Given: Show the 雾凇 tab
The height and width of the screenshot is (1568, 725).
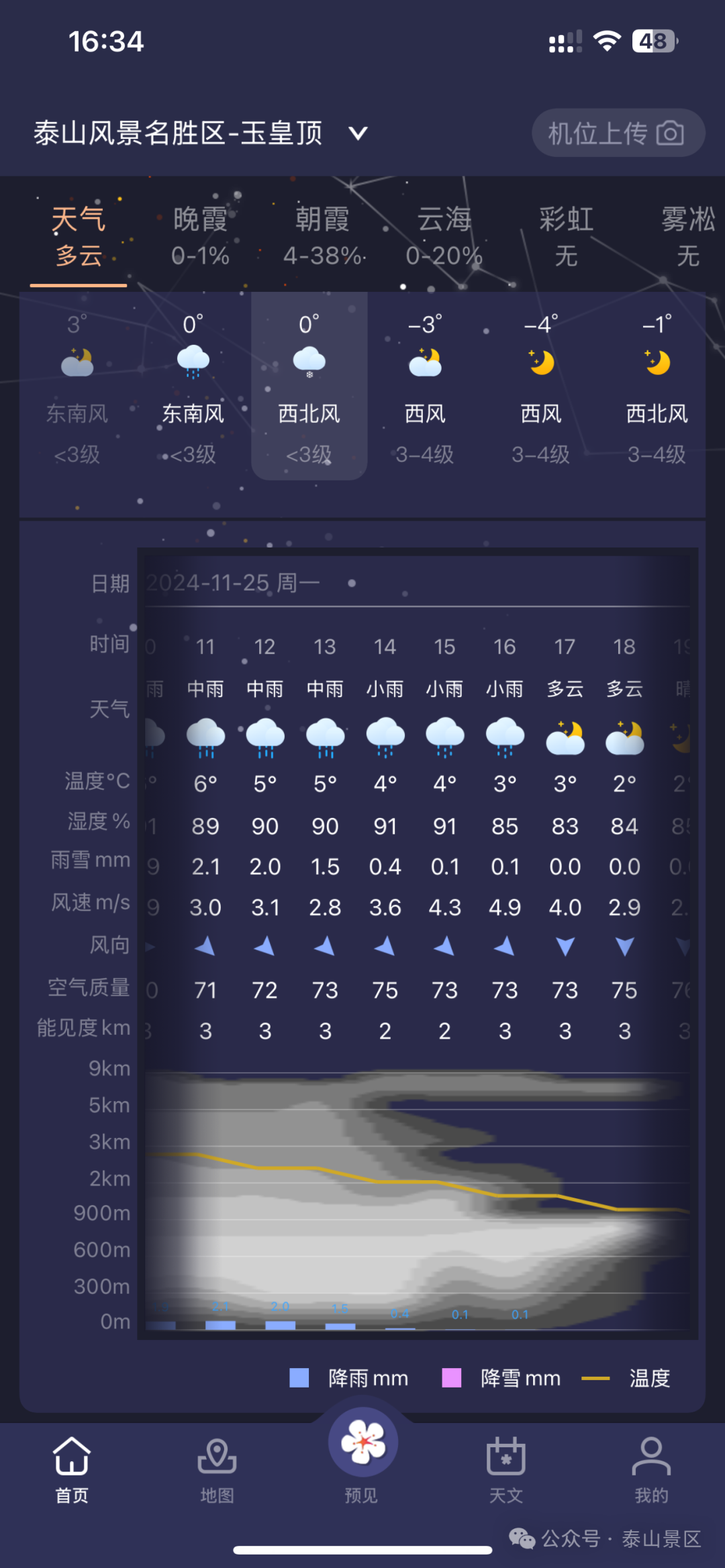Looking at the screenshot, I should (687, 237).
